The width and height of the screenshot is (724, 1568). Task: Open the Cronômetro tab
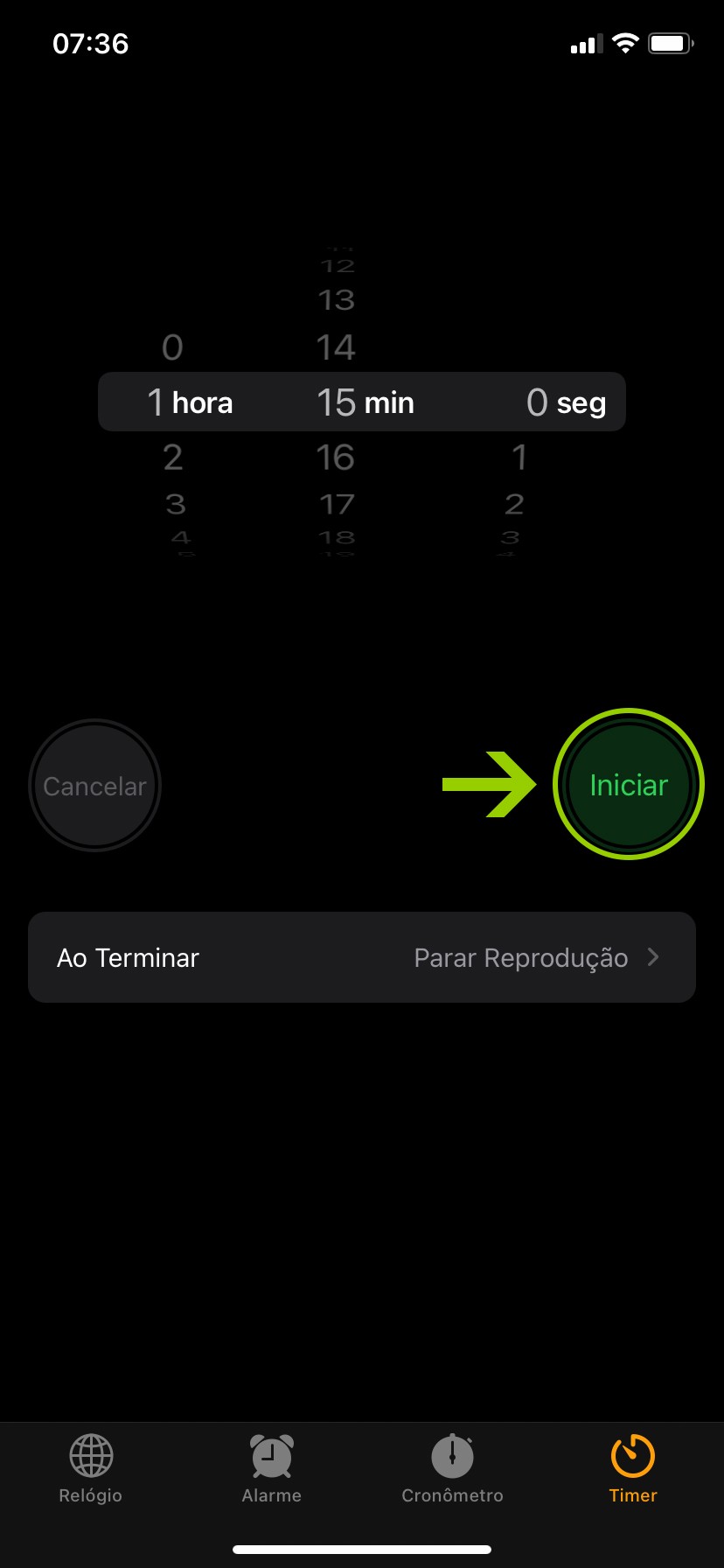click(452, 1469)
